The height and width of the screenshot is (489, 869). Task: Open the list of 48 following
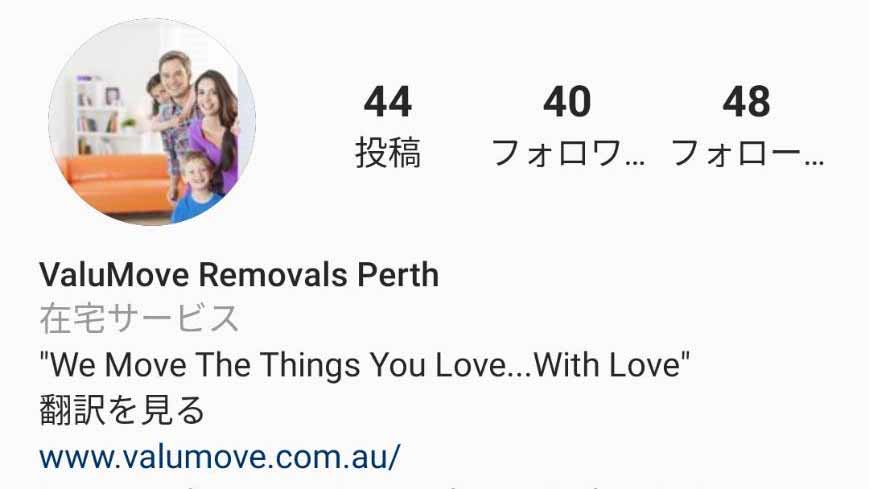[x=746, y=127]
